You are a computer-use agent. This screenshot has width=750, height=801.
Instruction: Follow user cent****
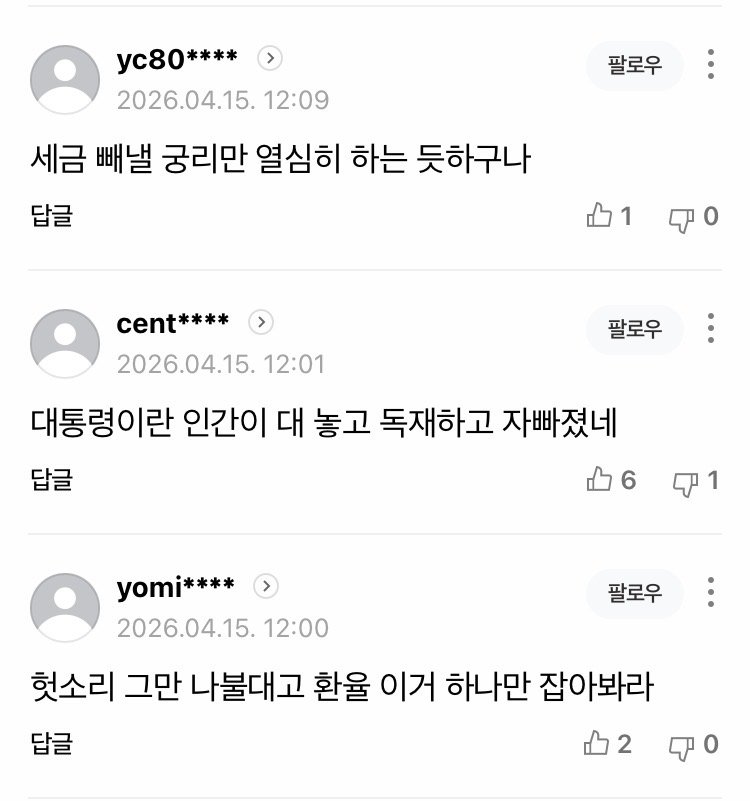pos(634,330)
